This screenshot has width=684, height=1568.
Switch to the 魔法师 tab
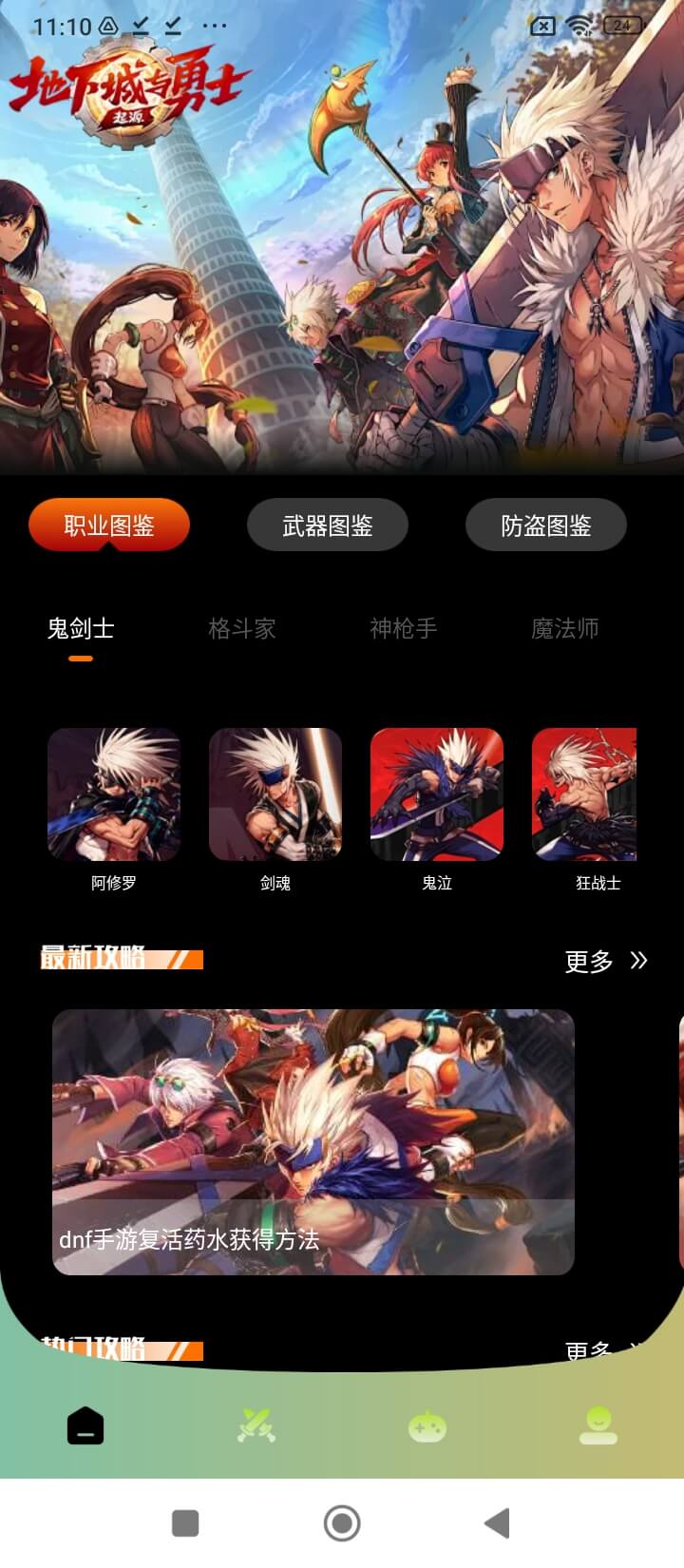565,628
